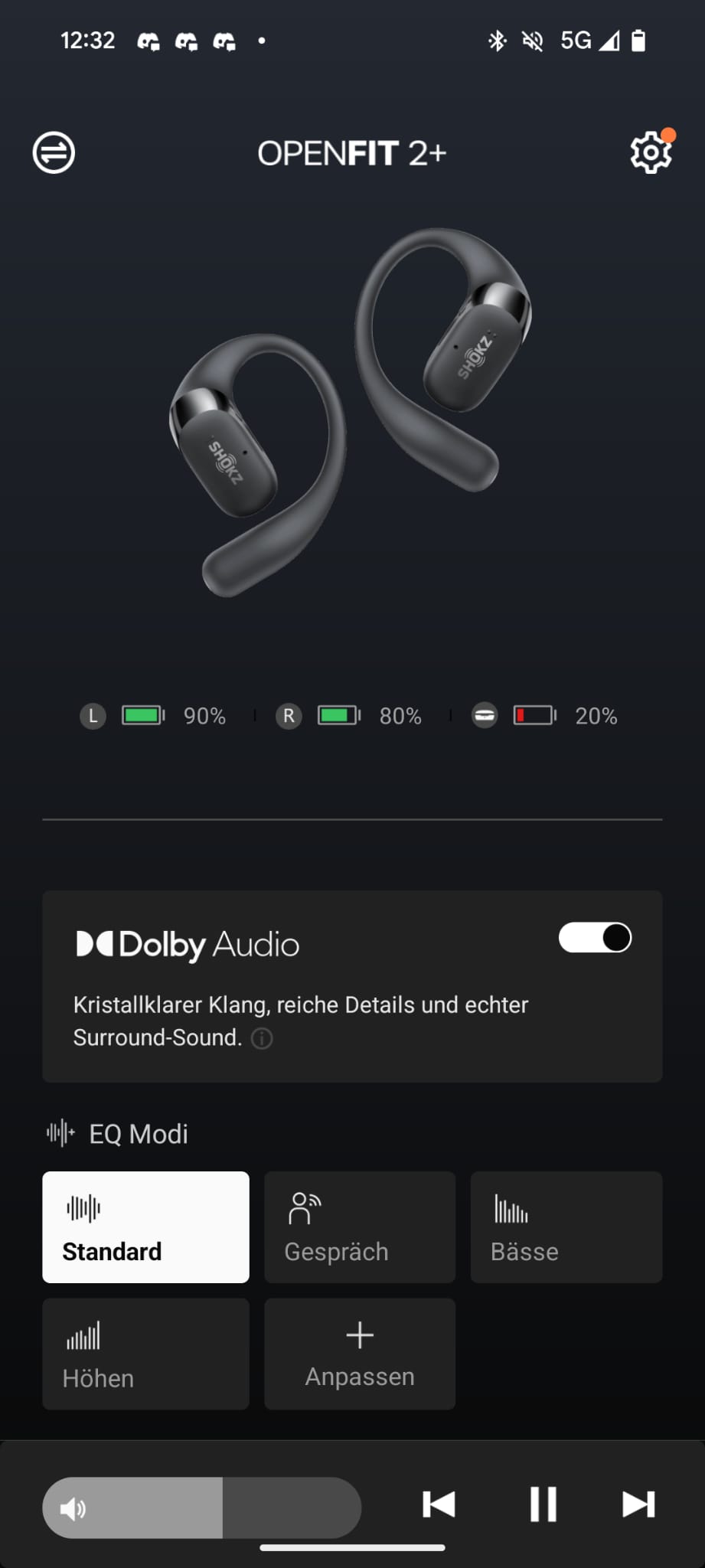Skip to the previous track
The height and width of the screenshot is (1568, 705).
point(439,1504)
